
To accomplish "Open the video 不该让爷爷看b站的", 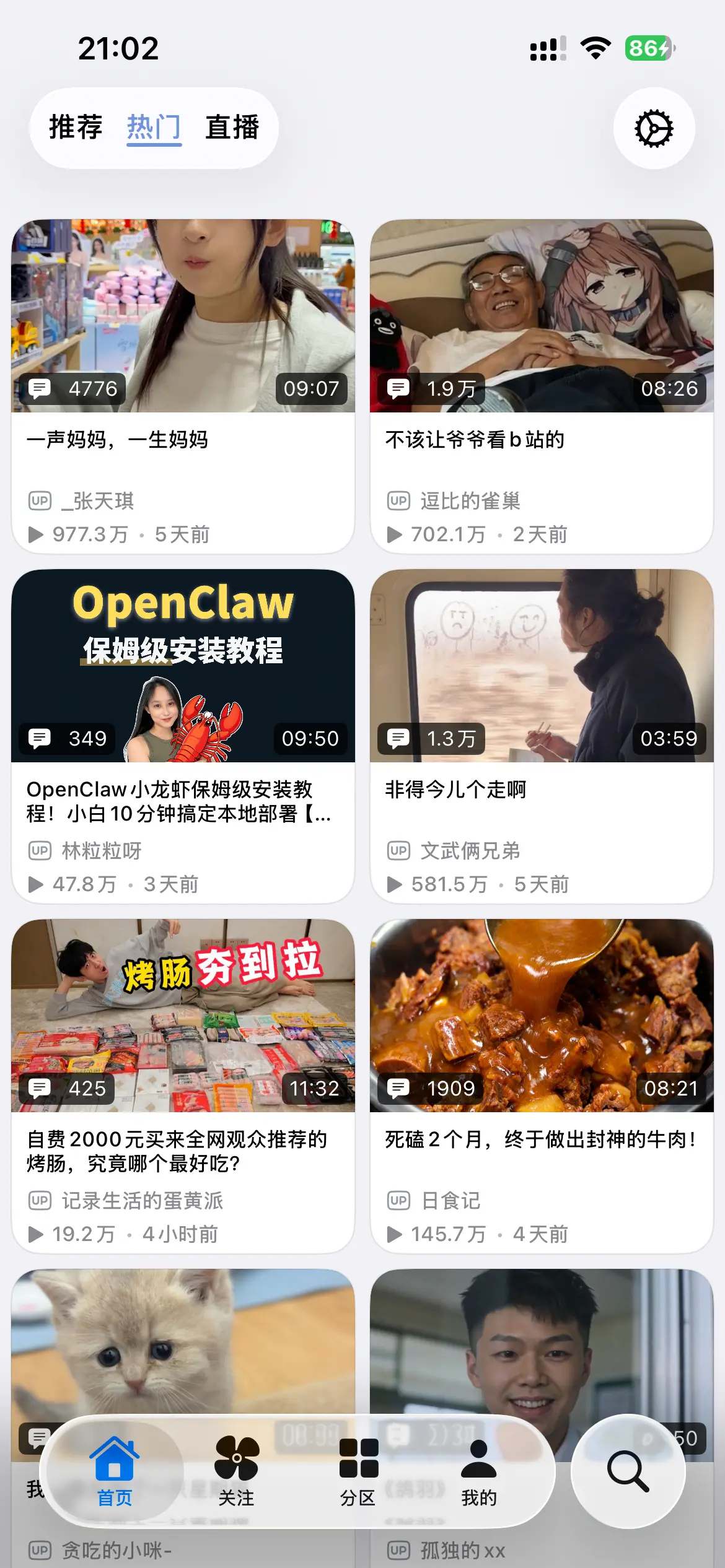I will (542, 316).
